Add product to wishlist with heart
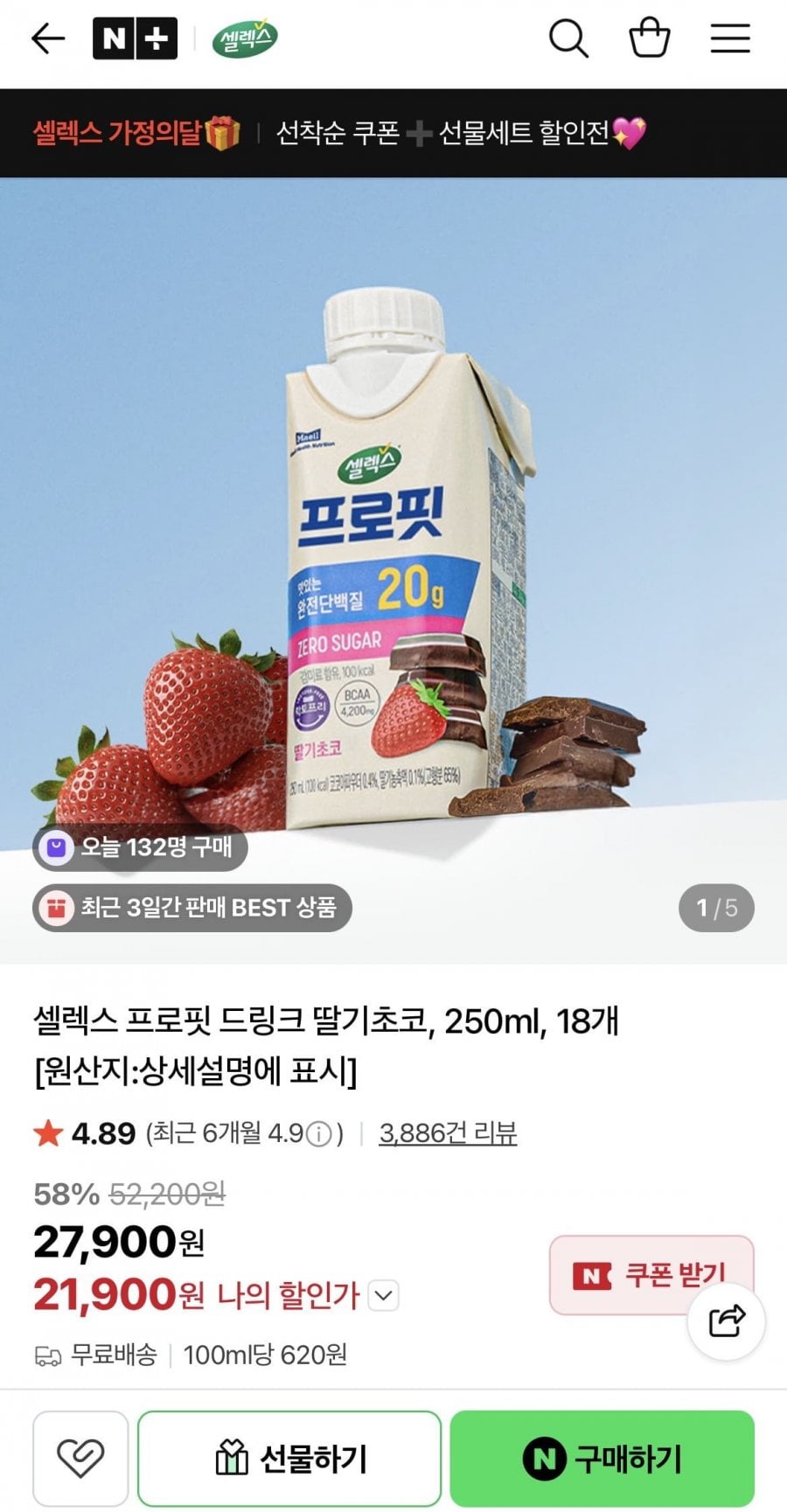The height and width of the screenshot is (1512, 787). (80, 1458)
